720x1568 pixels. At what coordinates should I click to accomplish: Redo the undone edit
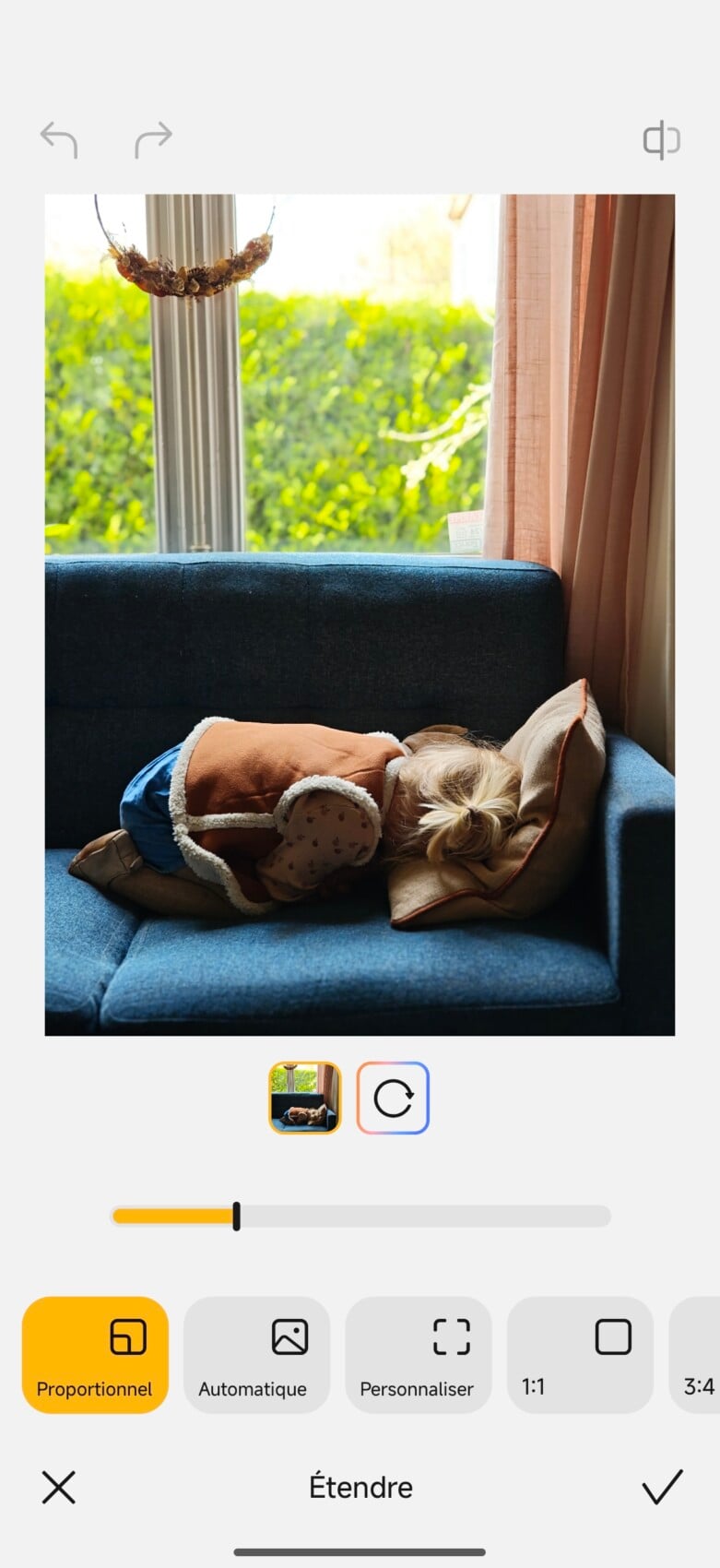pos(153,140)
